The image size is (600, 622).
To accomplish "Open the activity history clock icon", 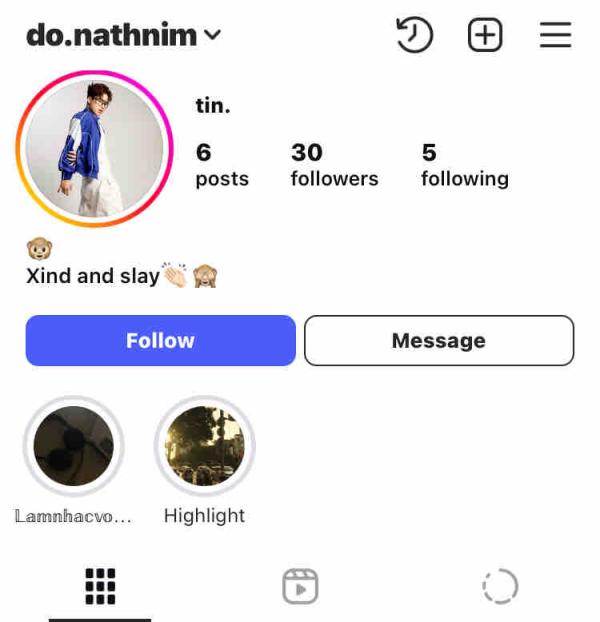I will click(414, 36).
